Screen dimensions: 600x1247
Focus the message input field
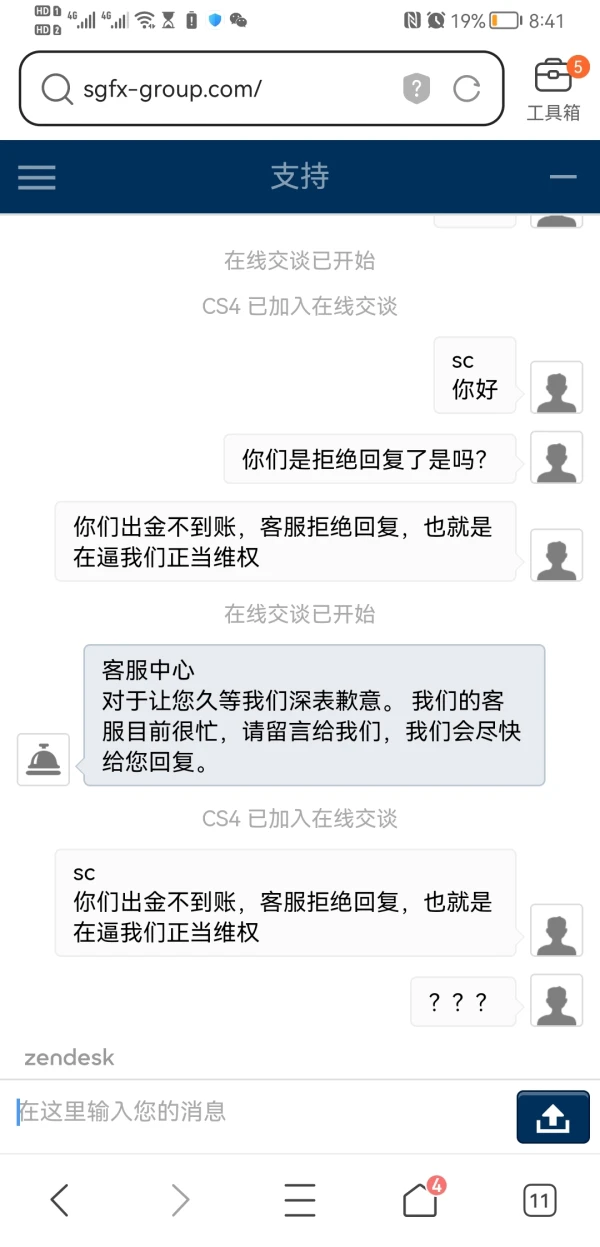[x=260, y=1111]
